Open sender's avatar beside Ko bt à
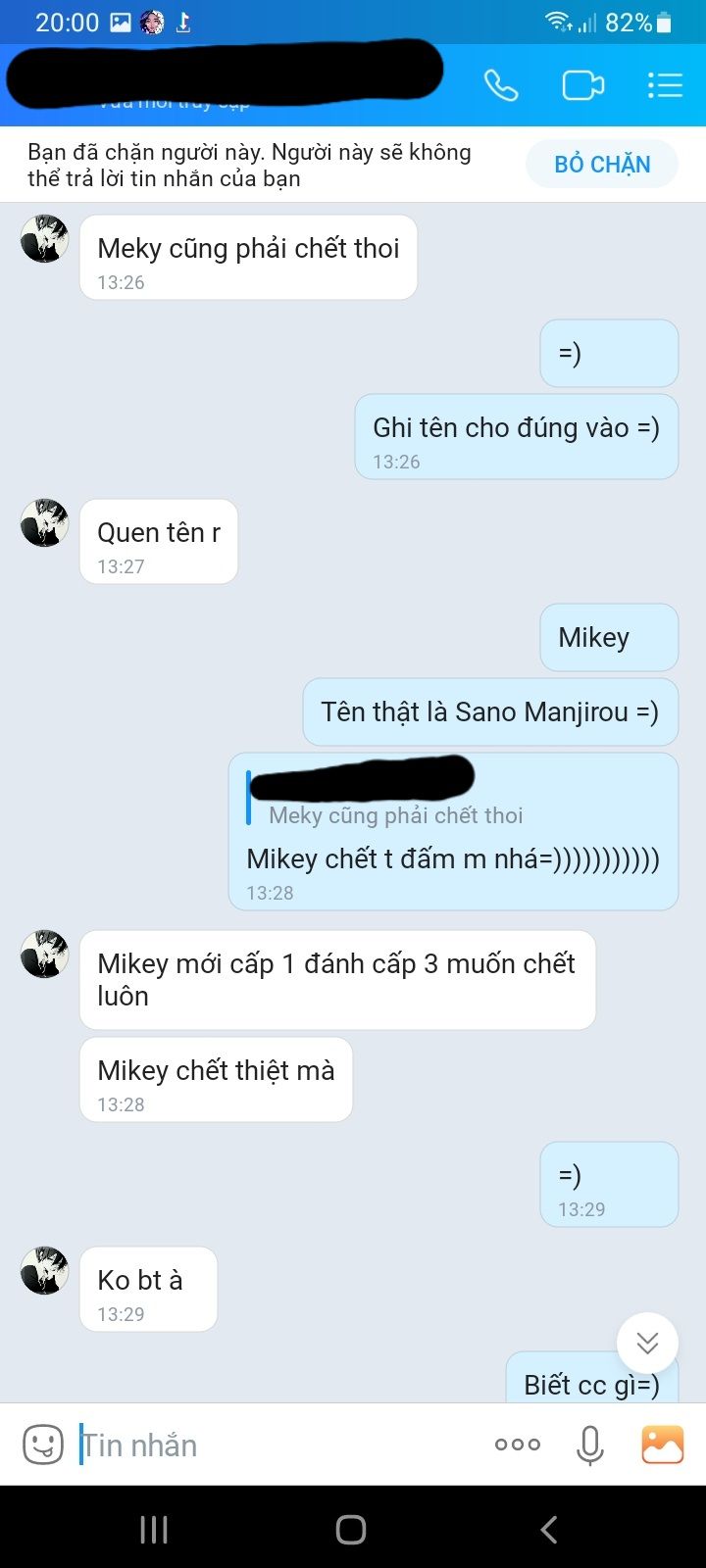The height and width of the screenshot is (1568, 706). click(x=44, y=1270)
